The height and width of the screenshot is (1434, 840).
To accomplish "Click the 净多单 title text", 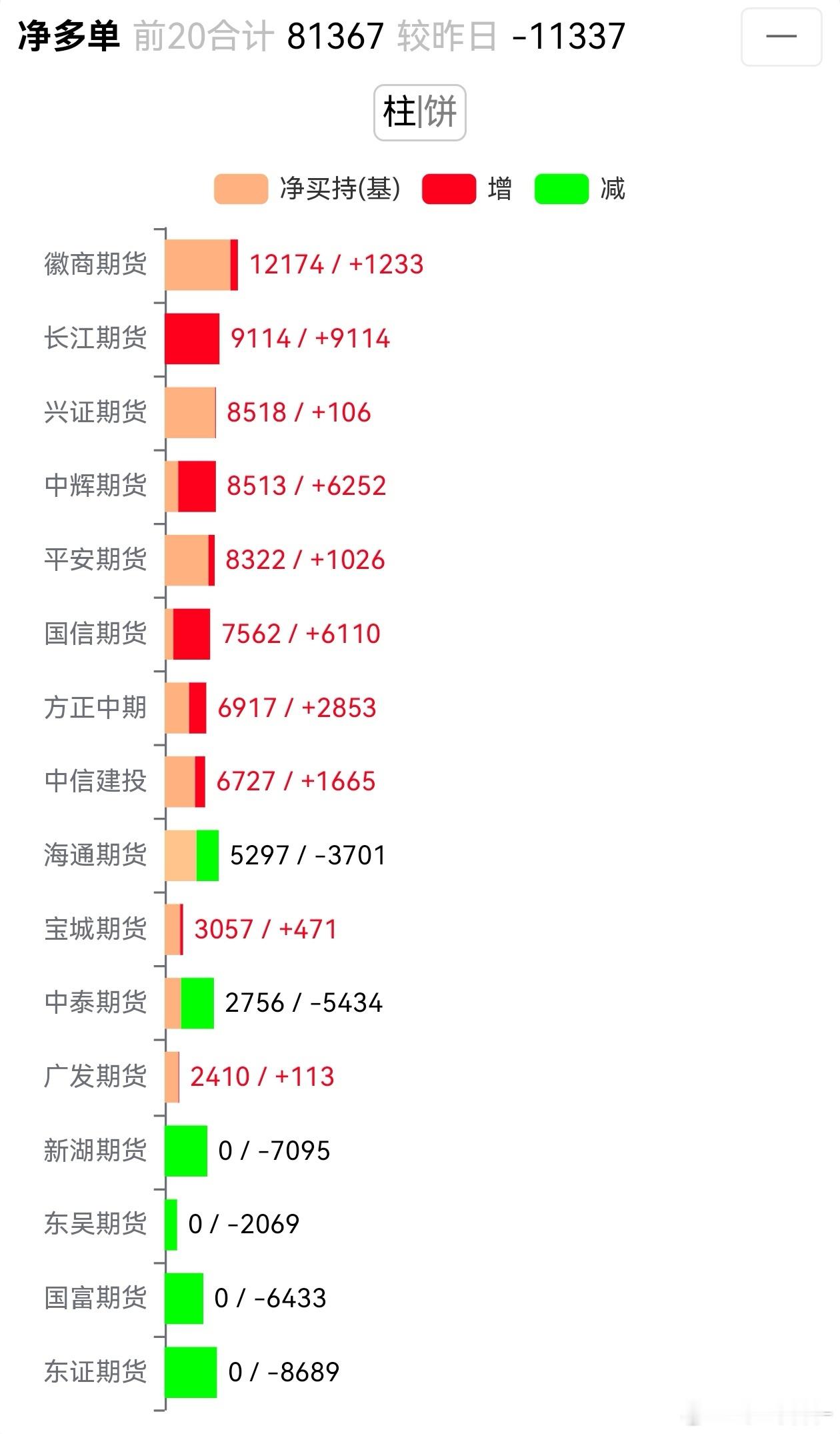I will pos(69,37).
